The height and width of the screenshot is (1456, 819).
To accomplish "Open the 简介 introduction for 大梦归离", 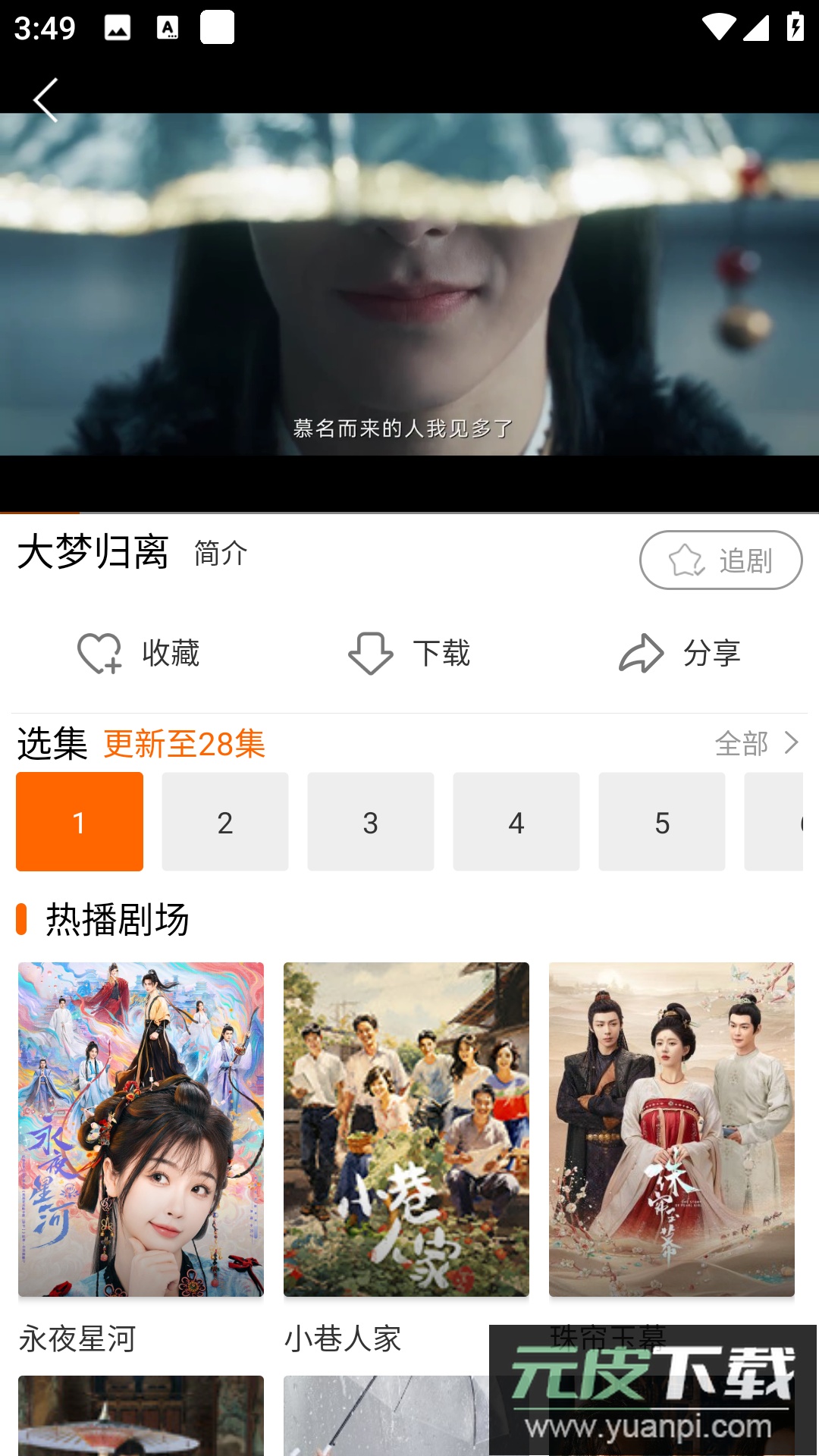I will coord(221,554).
